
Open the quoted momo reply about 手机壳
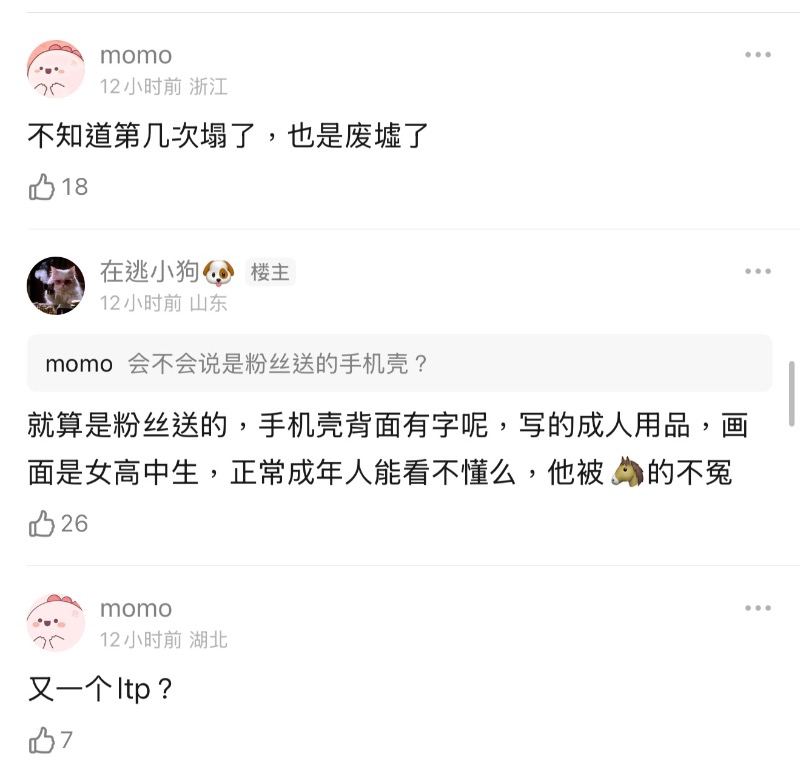(400, 364)
